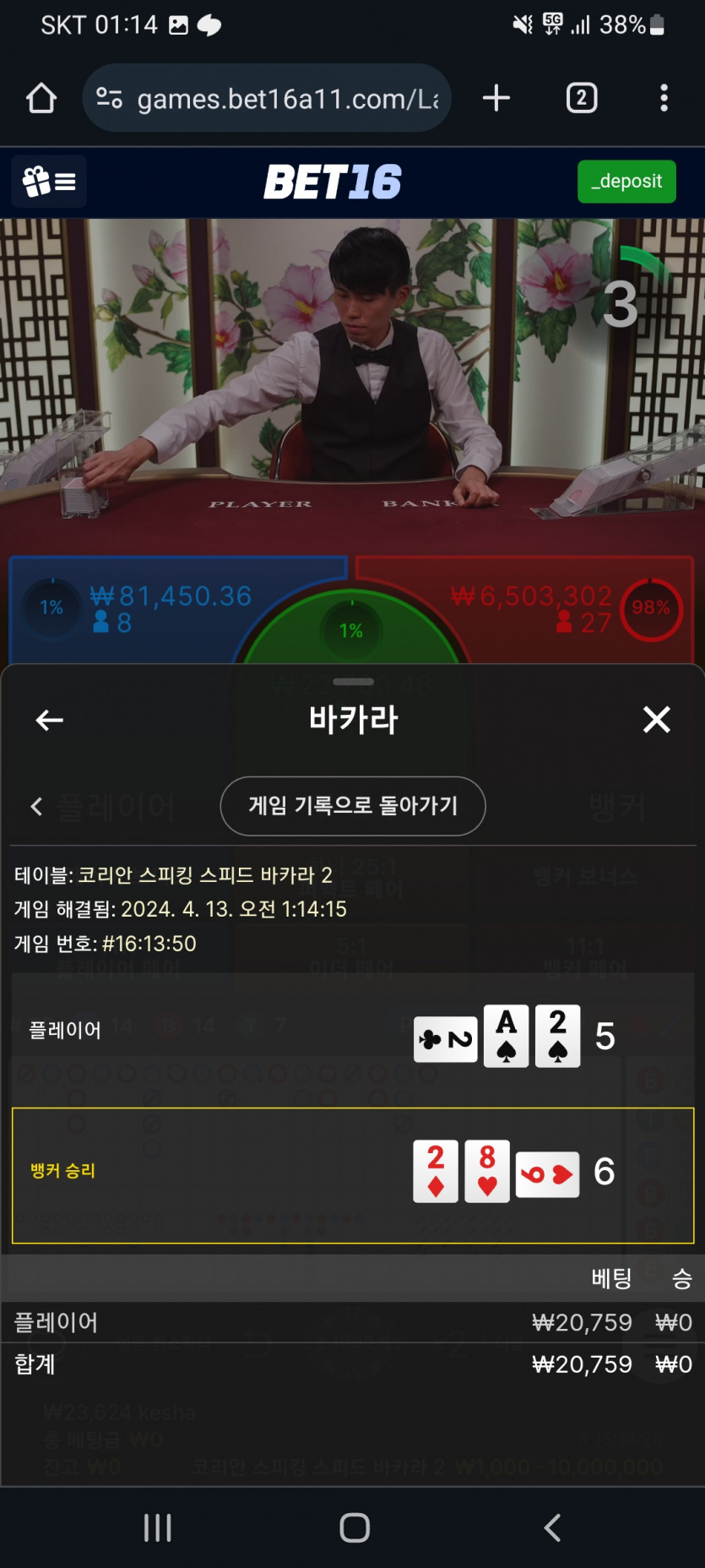Viewport: 705px width, 1568px height.
Task: Show the previous game record chevron
Action: [36, 807]
